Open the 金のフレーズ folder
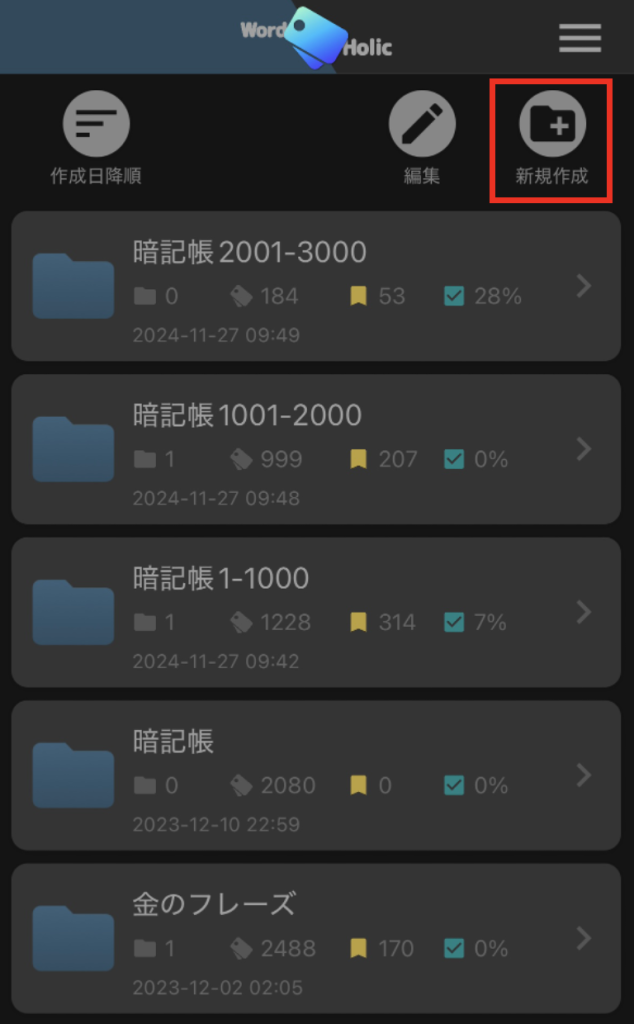The width and height of the screenshot is (634, 1024). pyautogui.click(x=316, y=938)
